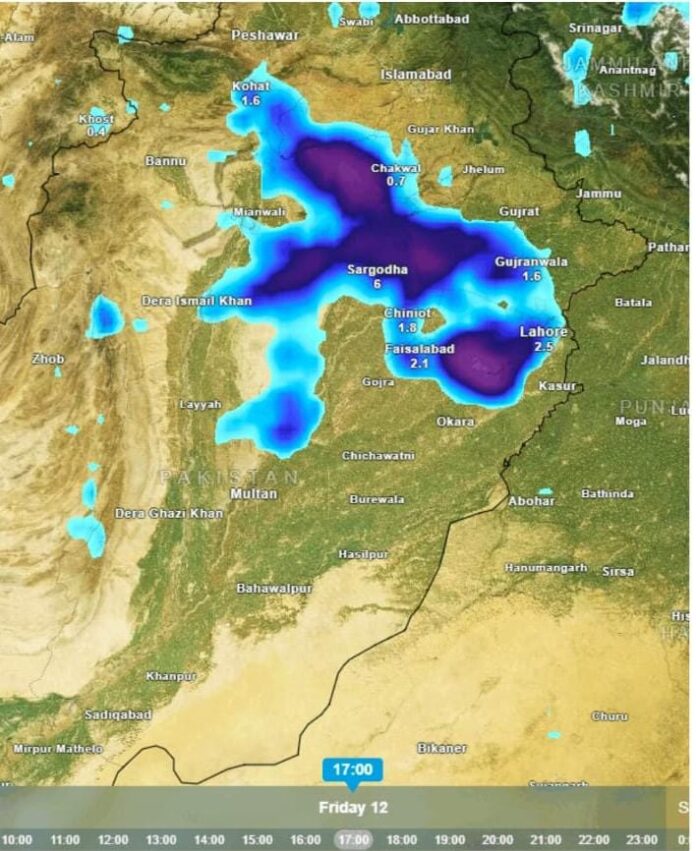Viewport: 696px width, 851px height.
Task: Jump to the 21:00 forecast
Action: (x=545, y=840)
